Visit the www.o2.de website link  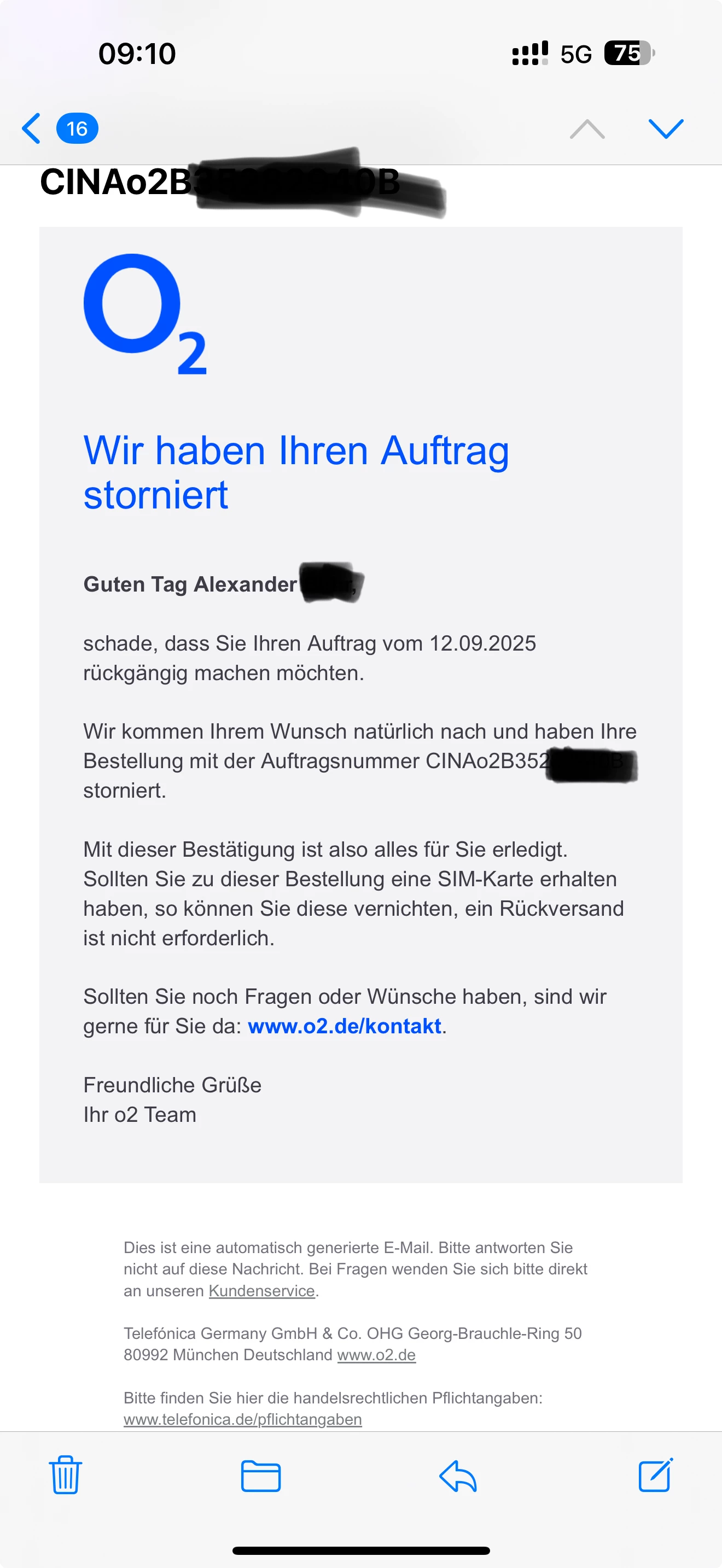[376, 1355]
